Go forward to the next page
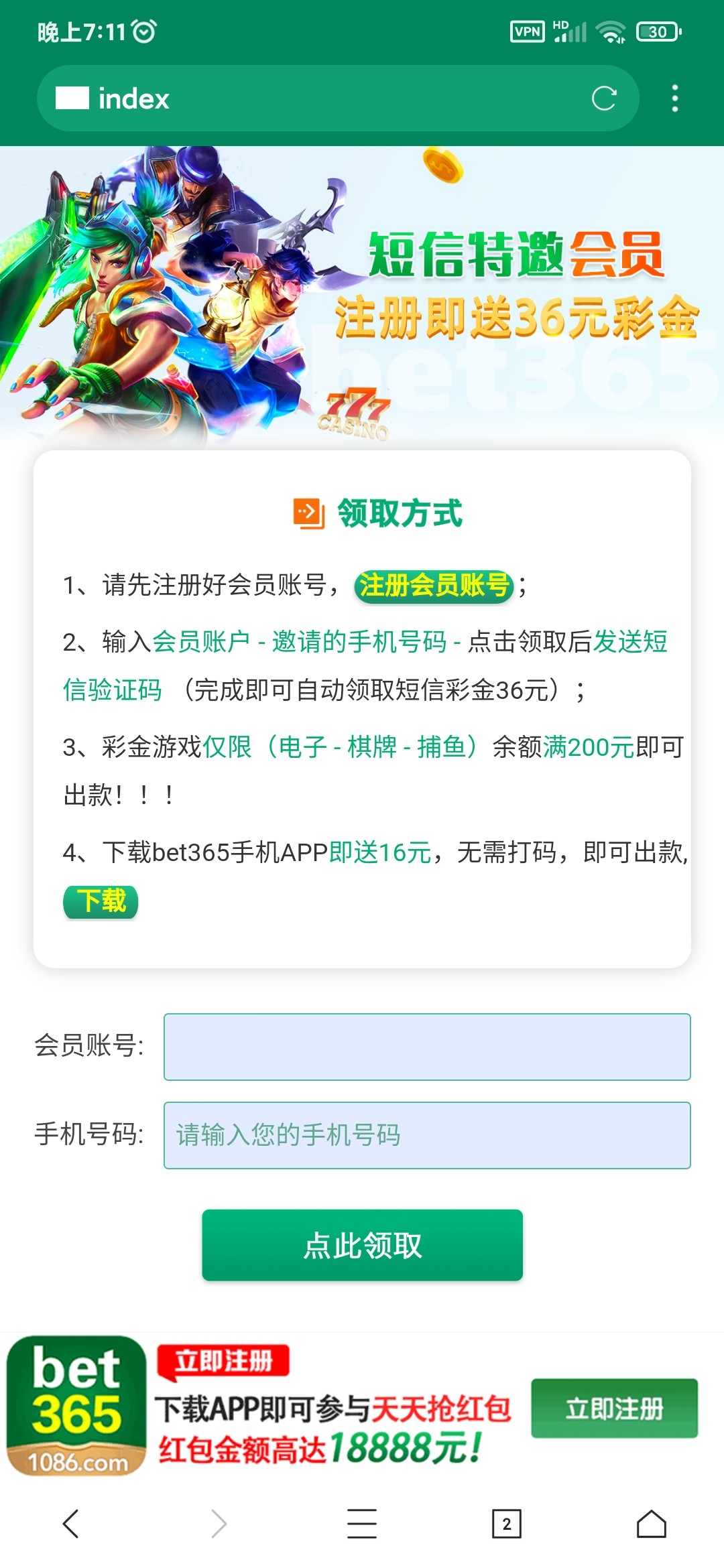 (x=219, y=1524)
